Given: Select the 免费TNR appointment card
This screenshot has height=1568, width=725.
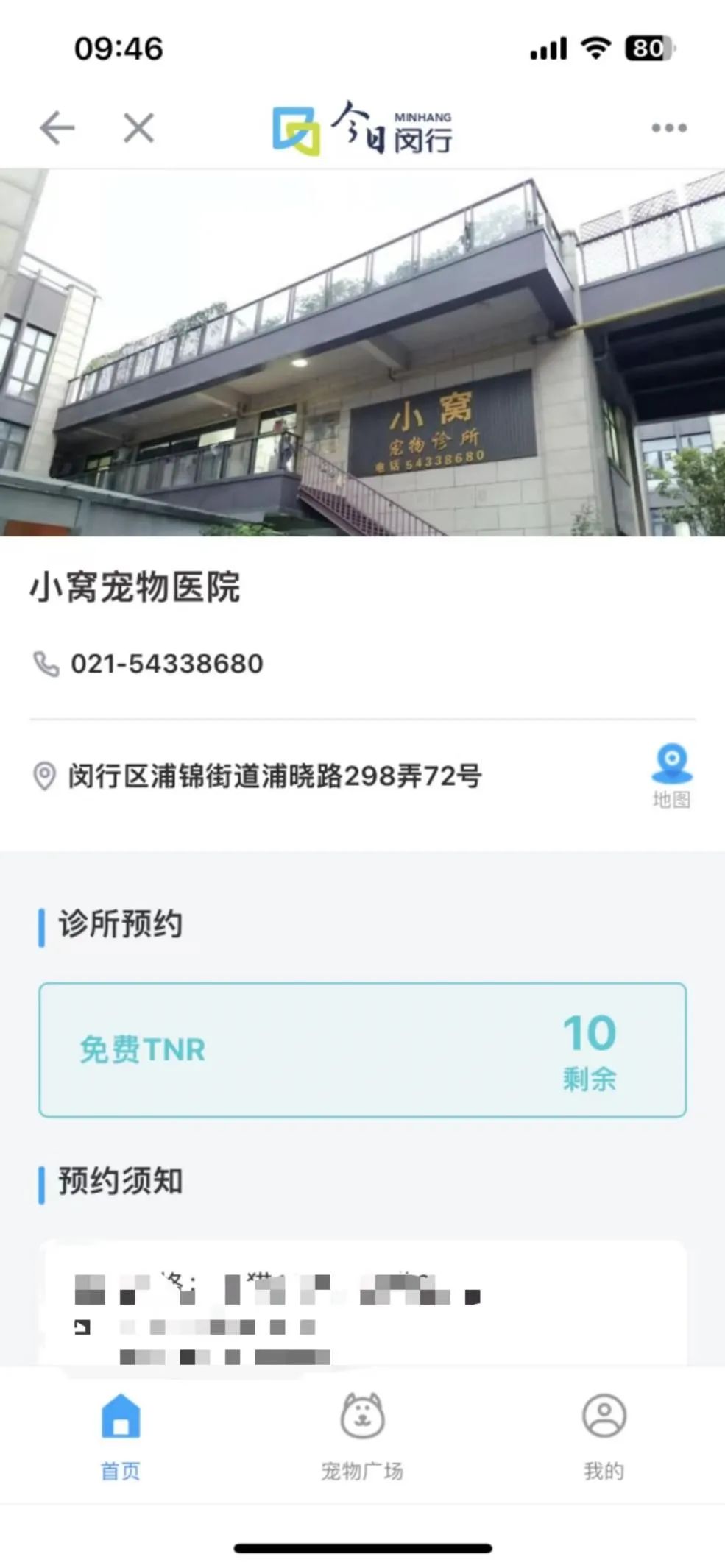Looking at the screenshot, I should [362, 1049].
